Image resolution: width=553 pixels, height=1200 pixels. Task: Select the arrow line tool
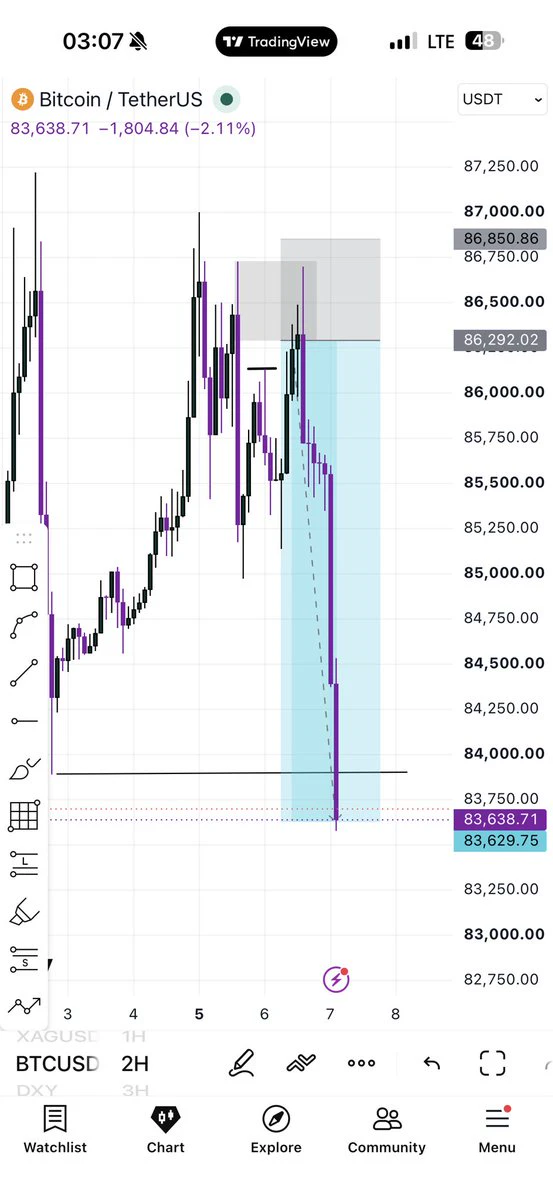[x=24, y=1006]
